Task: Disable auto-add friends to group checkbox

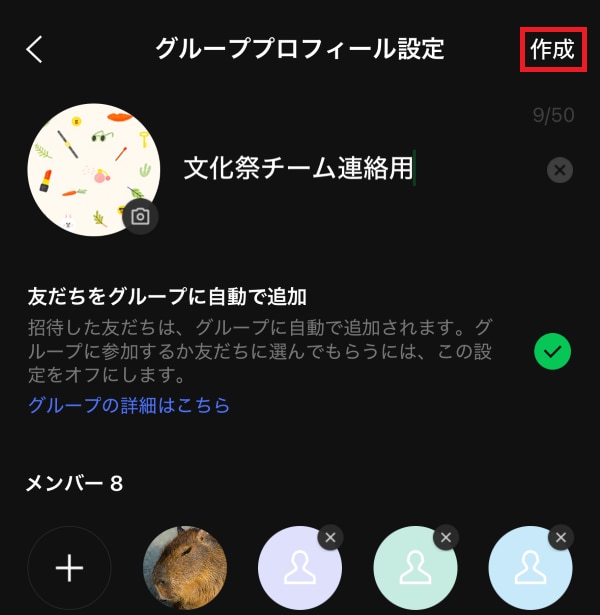Action: pyautogui.click(x=552, y=350)
